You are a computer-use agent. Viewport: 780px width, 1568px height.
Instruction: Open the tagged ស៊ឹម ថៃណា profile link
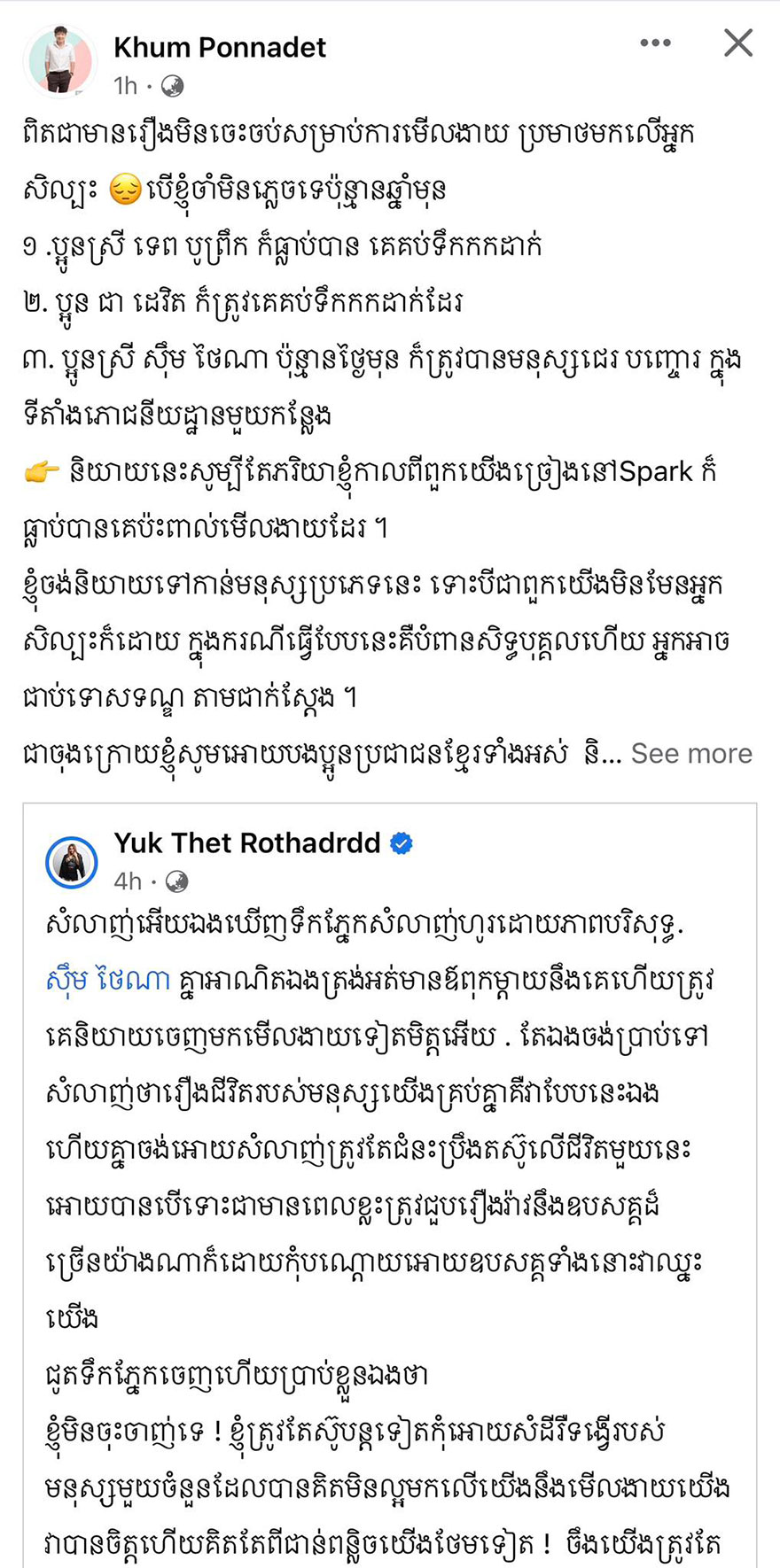click(107, 981)
